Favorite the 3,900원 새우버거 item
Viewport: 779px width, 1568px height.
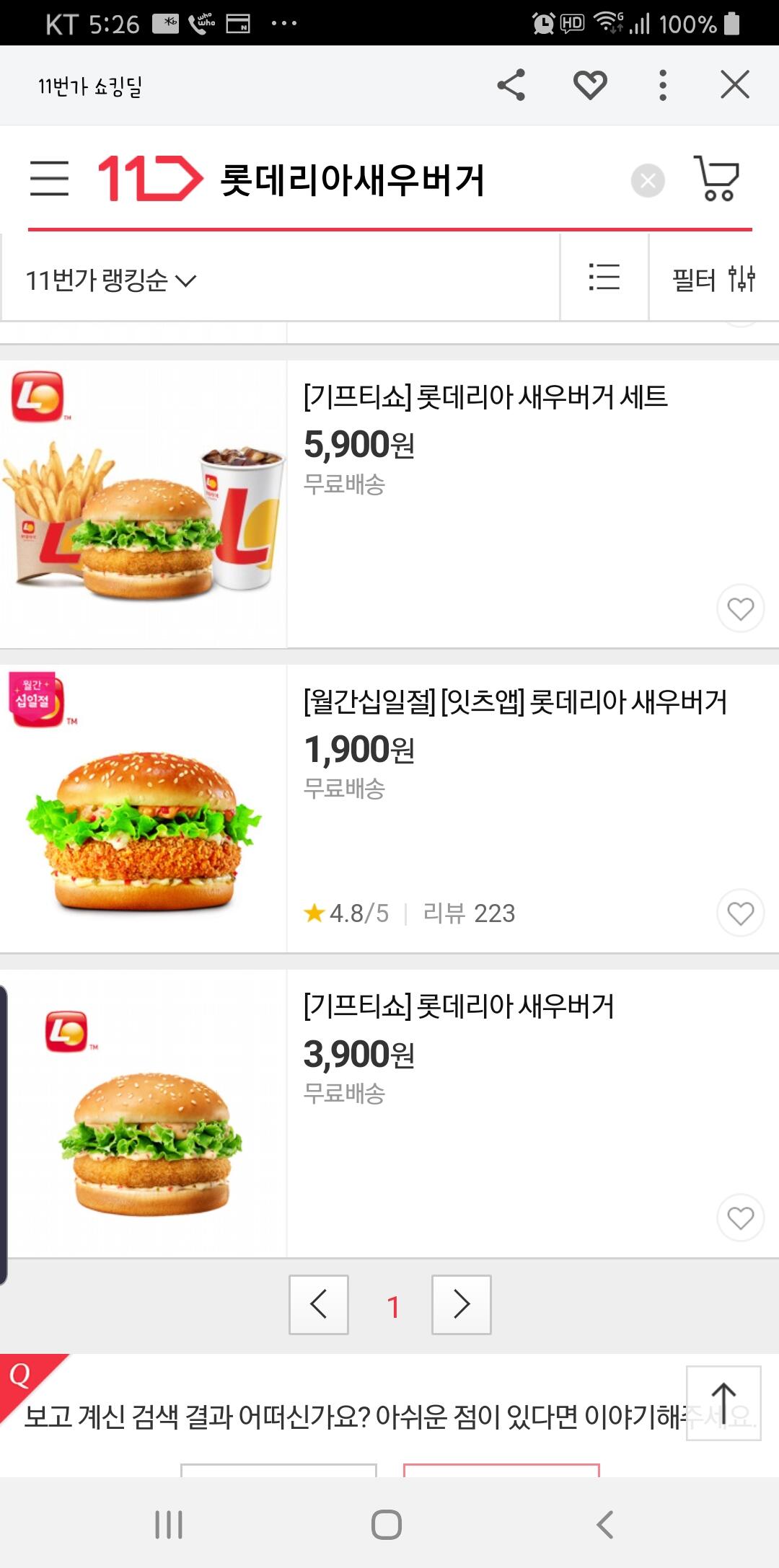[740, 1218]
